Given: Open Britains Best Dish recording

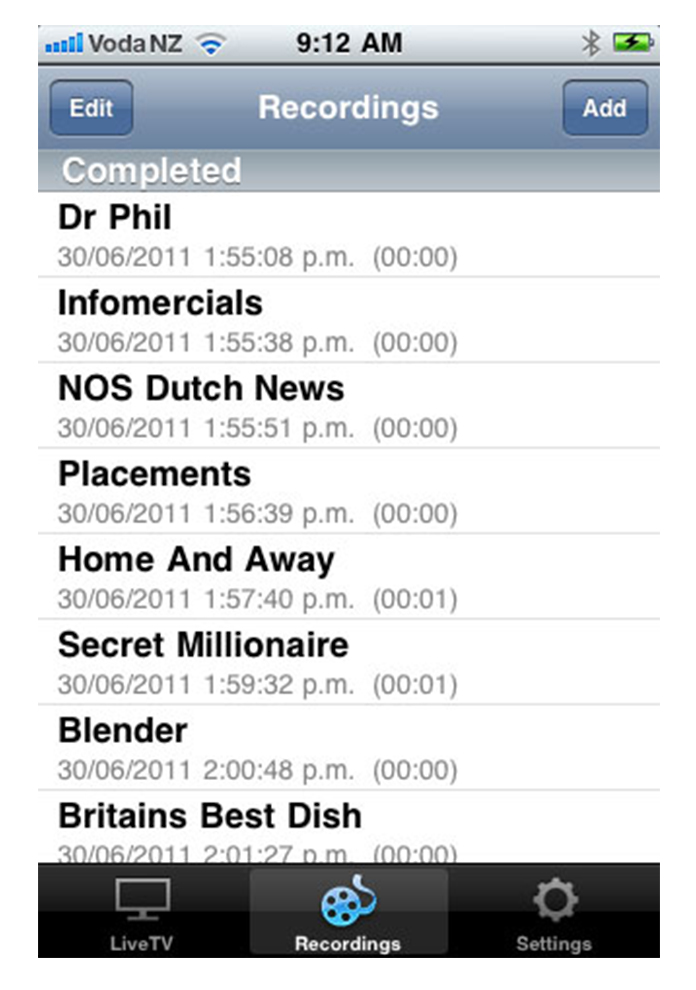Looking at the screenshot, I should click(348, 828).
